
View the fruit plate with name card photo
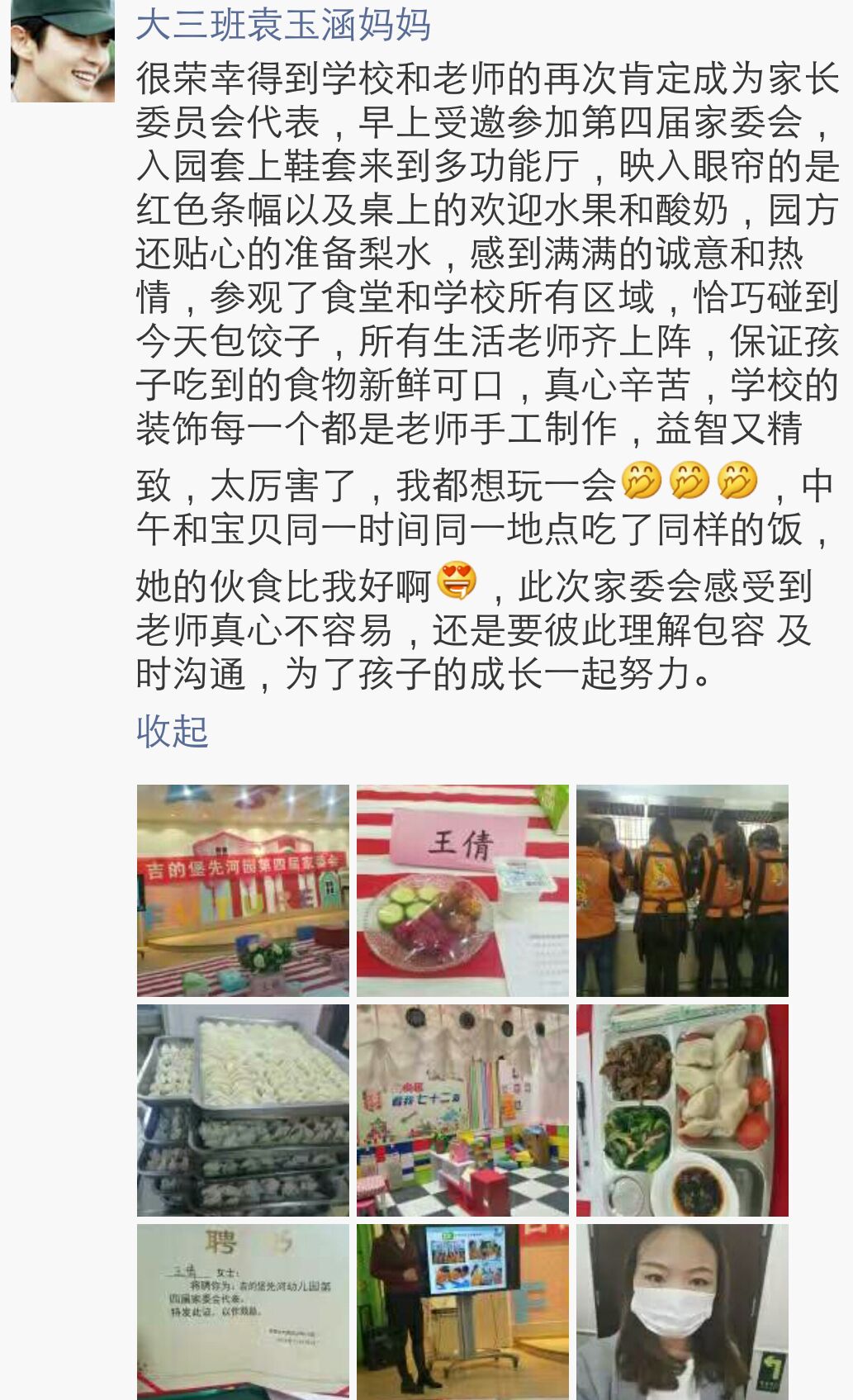(462, 890)
